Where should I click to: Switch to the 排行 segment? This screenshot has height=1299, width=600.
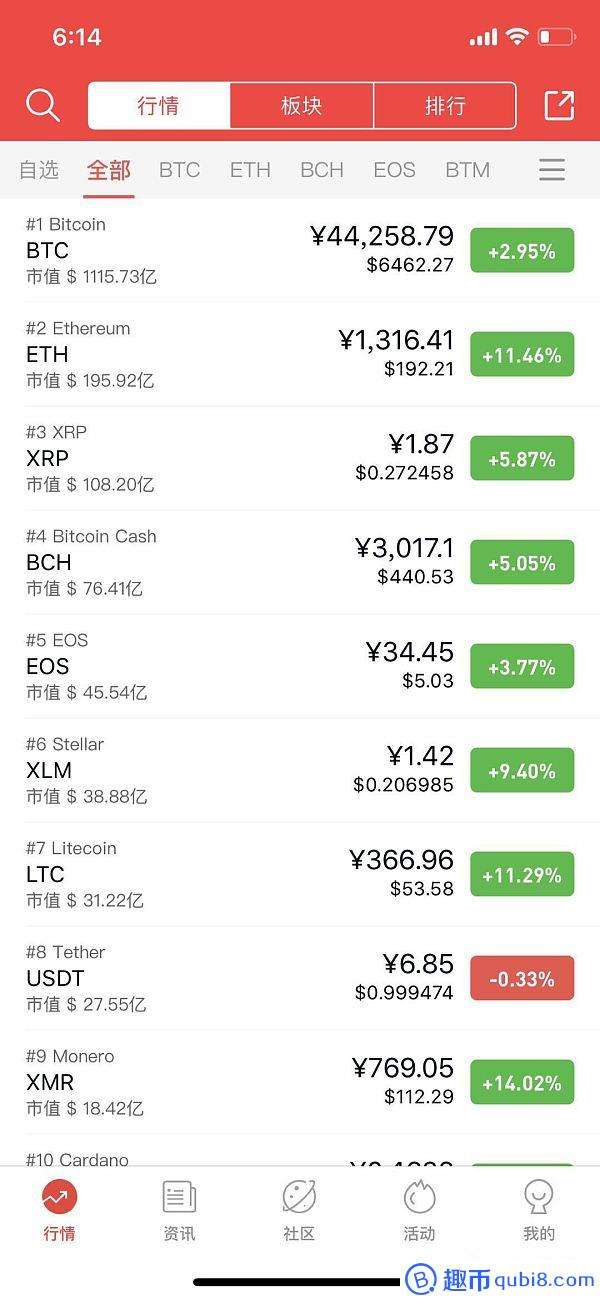point(445,106)
